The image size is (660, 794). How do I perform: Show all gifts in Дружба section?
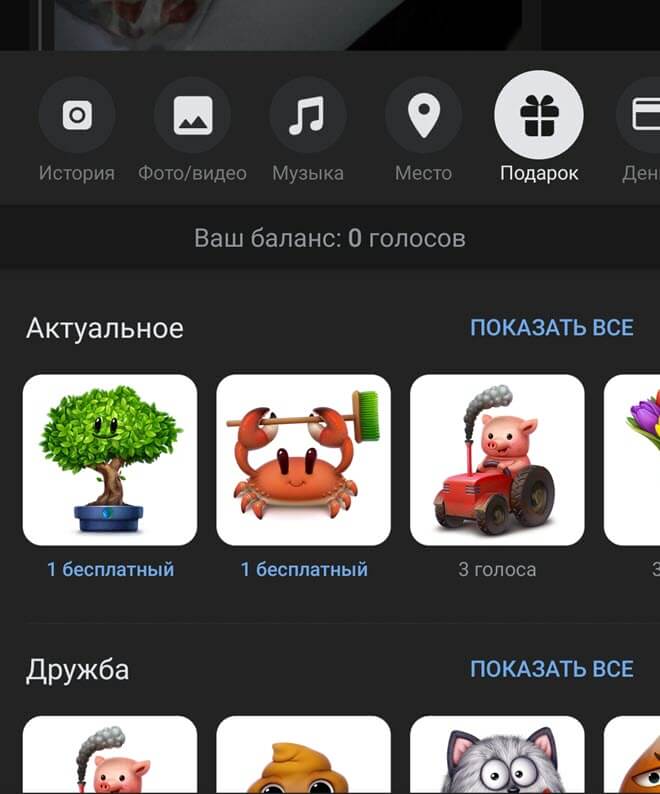coord(551,669)
